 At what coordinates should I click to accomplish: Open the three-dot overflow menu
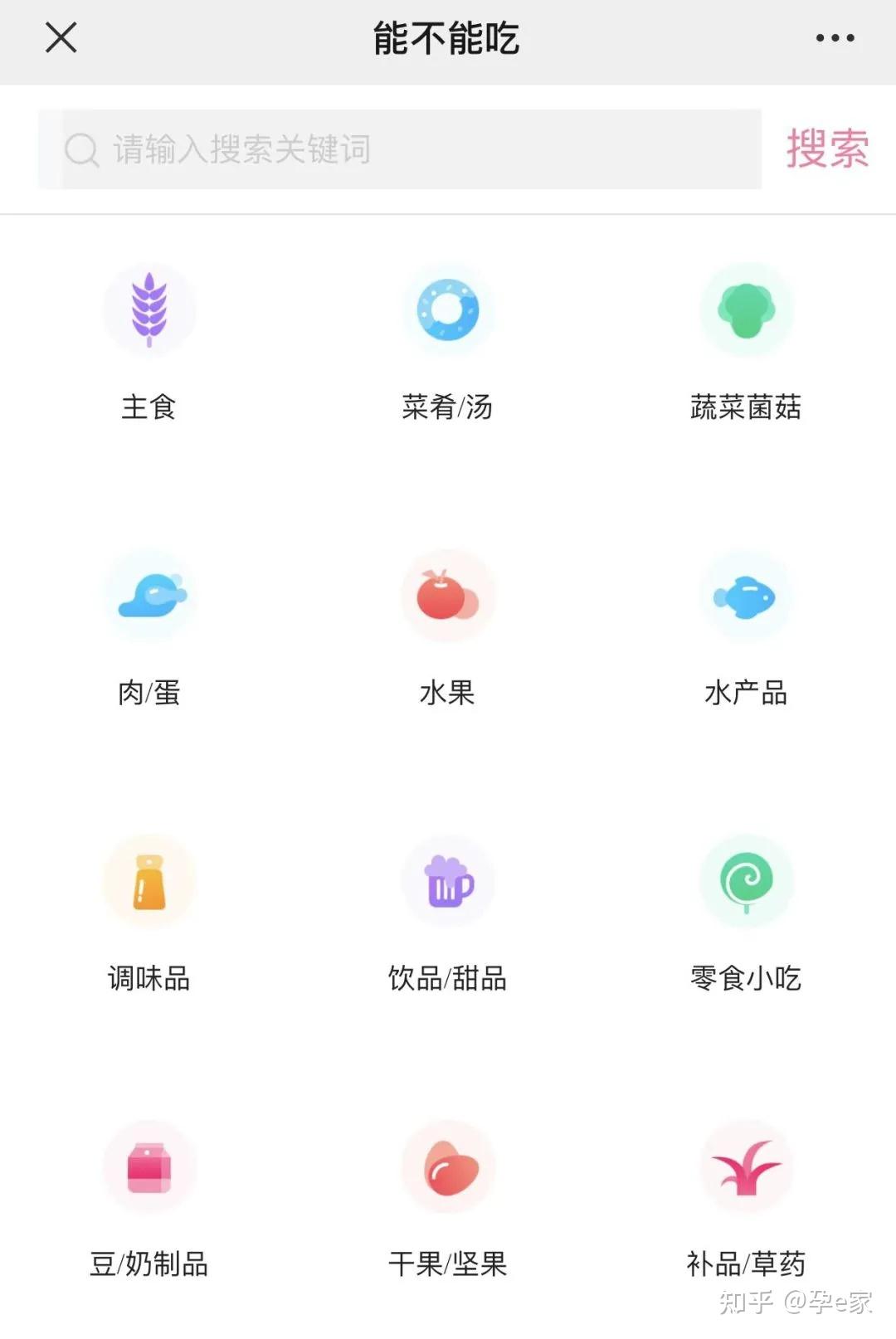tap(835, 38)
